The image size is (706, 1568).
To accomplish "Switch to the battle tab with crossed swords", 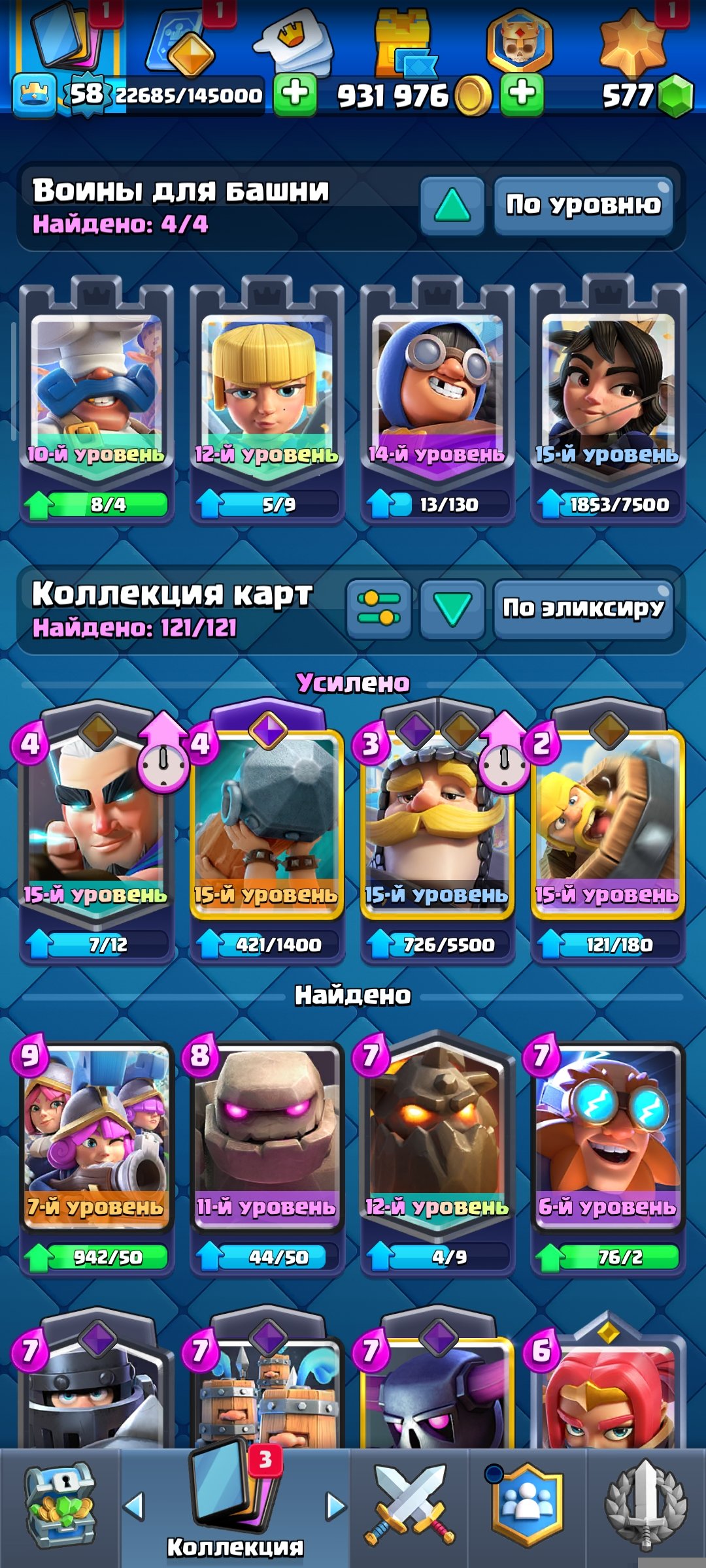I will (x=409, y=1506).
